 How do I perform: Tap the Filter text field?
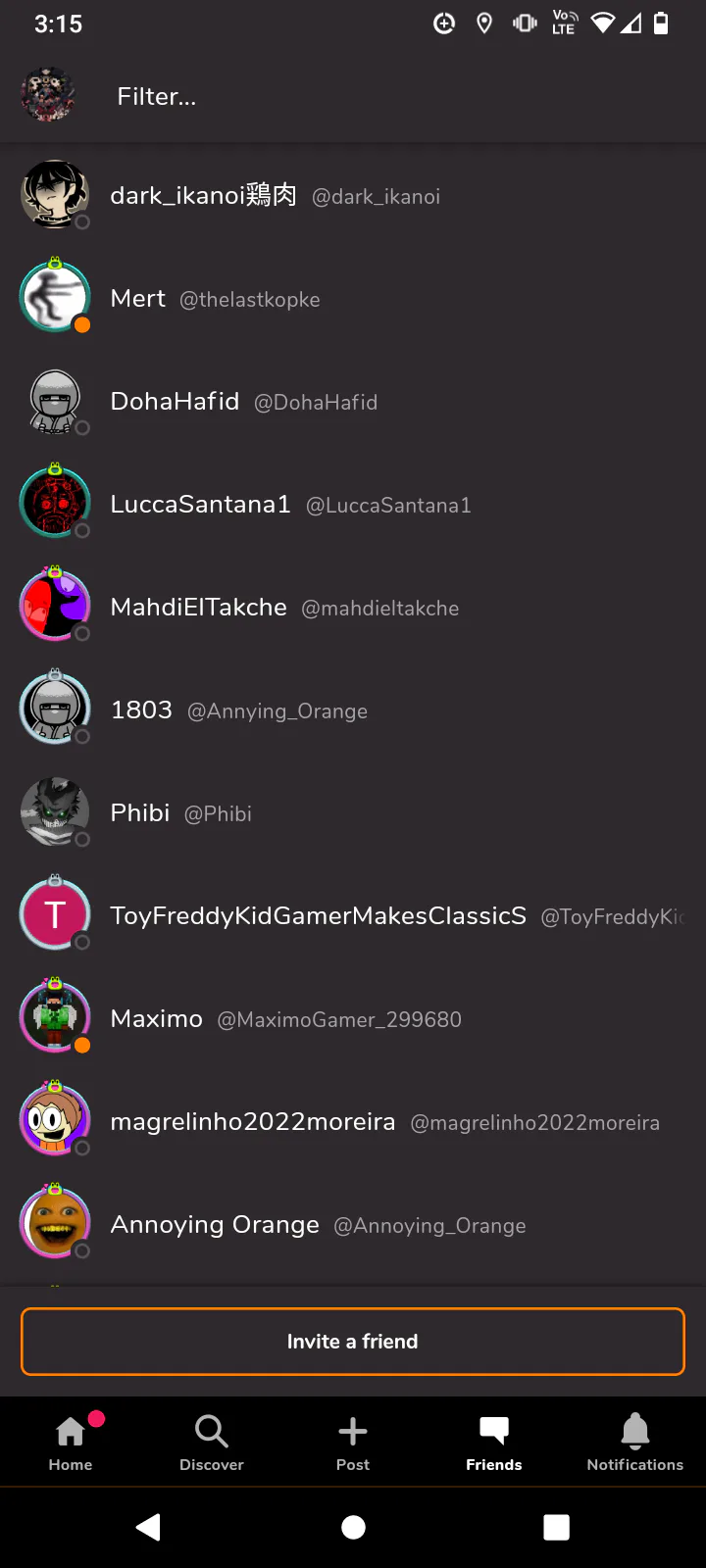(x=392, y=96)
